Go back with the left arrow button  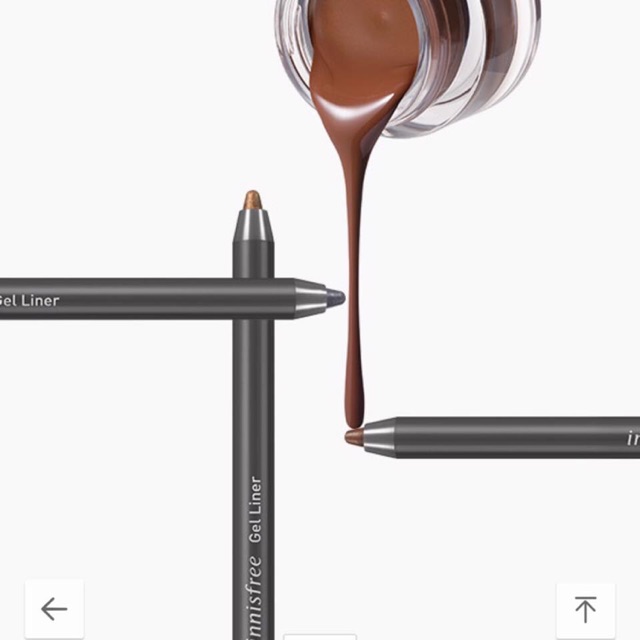point(54,609)
